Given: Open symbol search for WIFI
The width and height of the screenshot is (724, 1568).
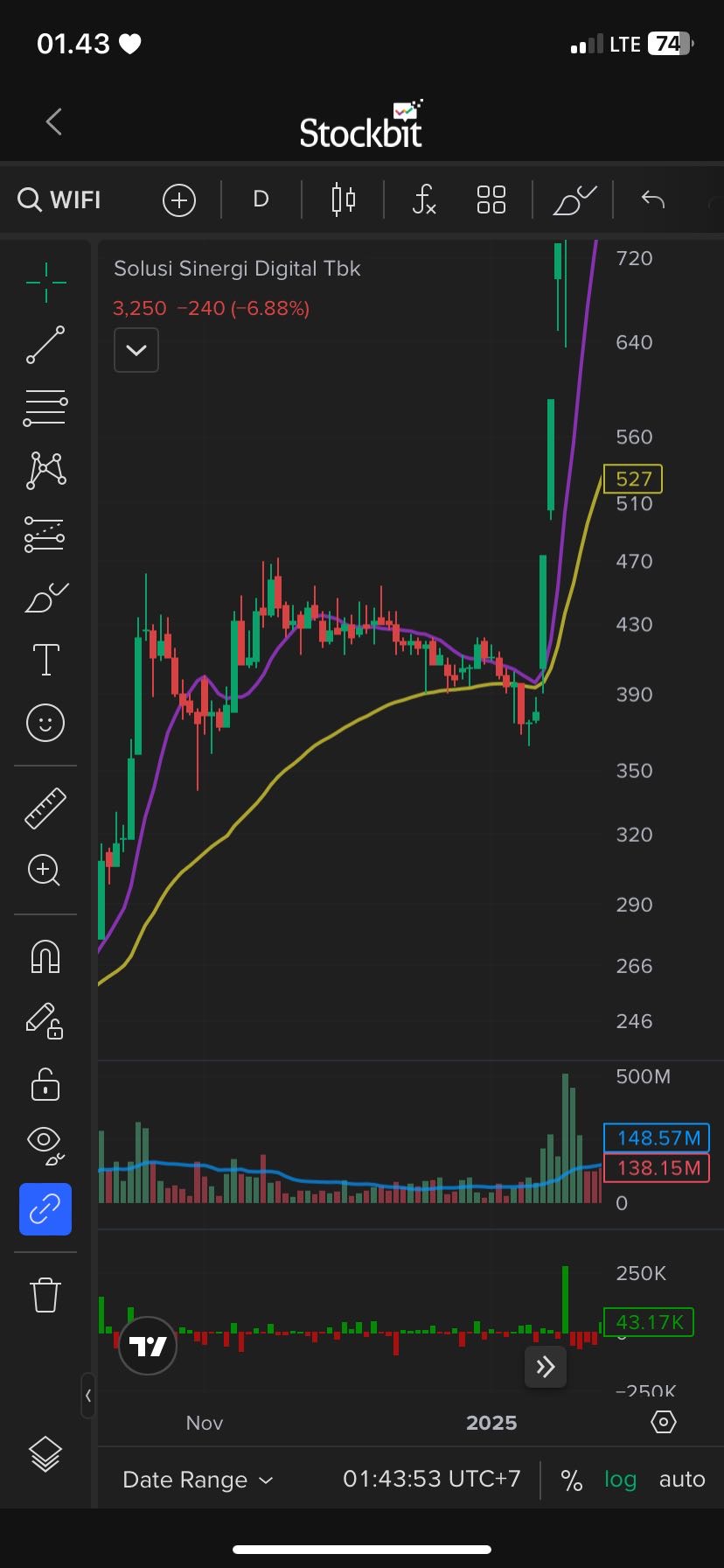Looking at the screenshot, I should click(59, 199).
